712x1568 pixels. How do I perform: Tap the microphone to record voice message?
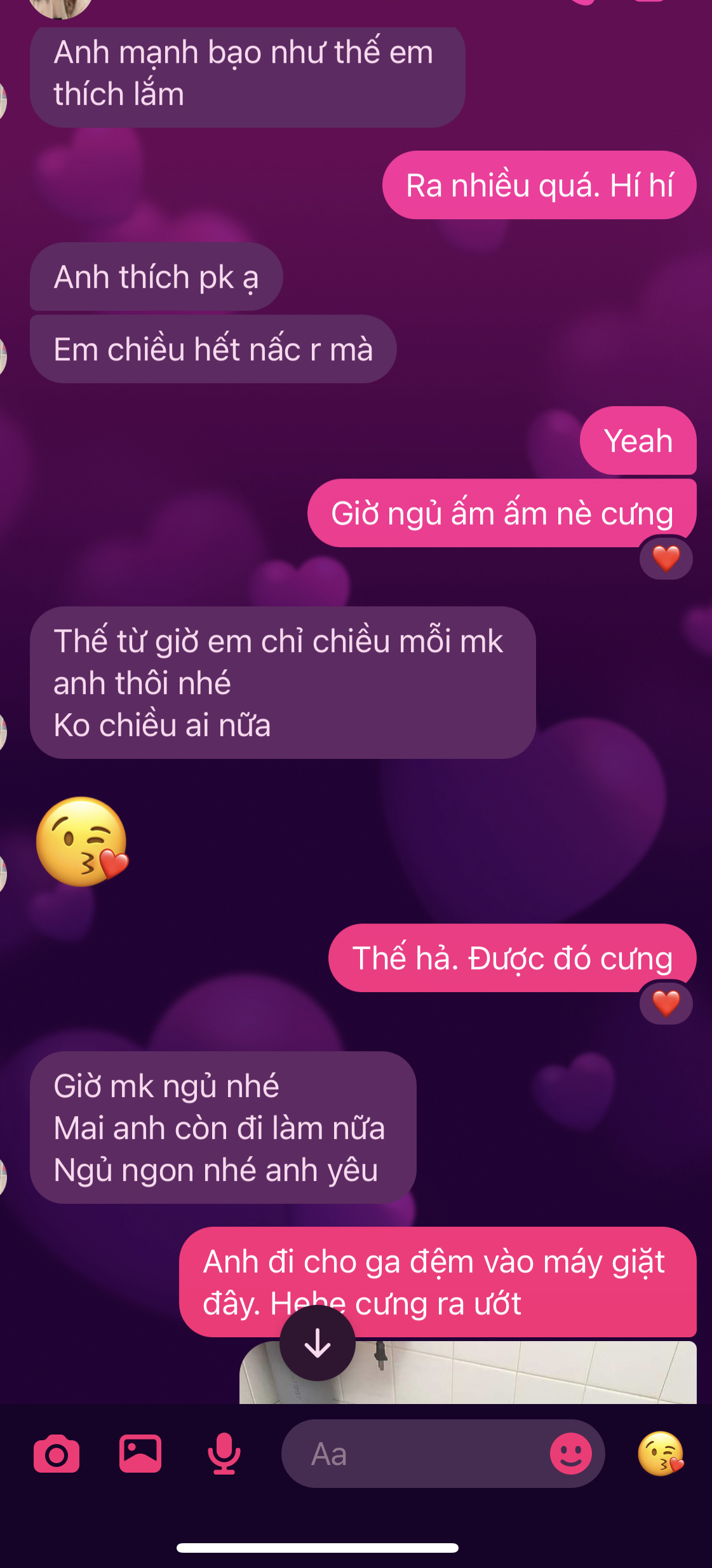click(224, 1454)
